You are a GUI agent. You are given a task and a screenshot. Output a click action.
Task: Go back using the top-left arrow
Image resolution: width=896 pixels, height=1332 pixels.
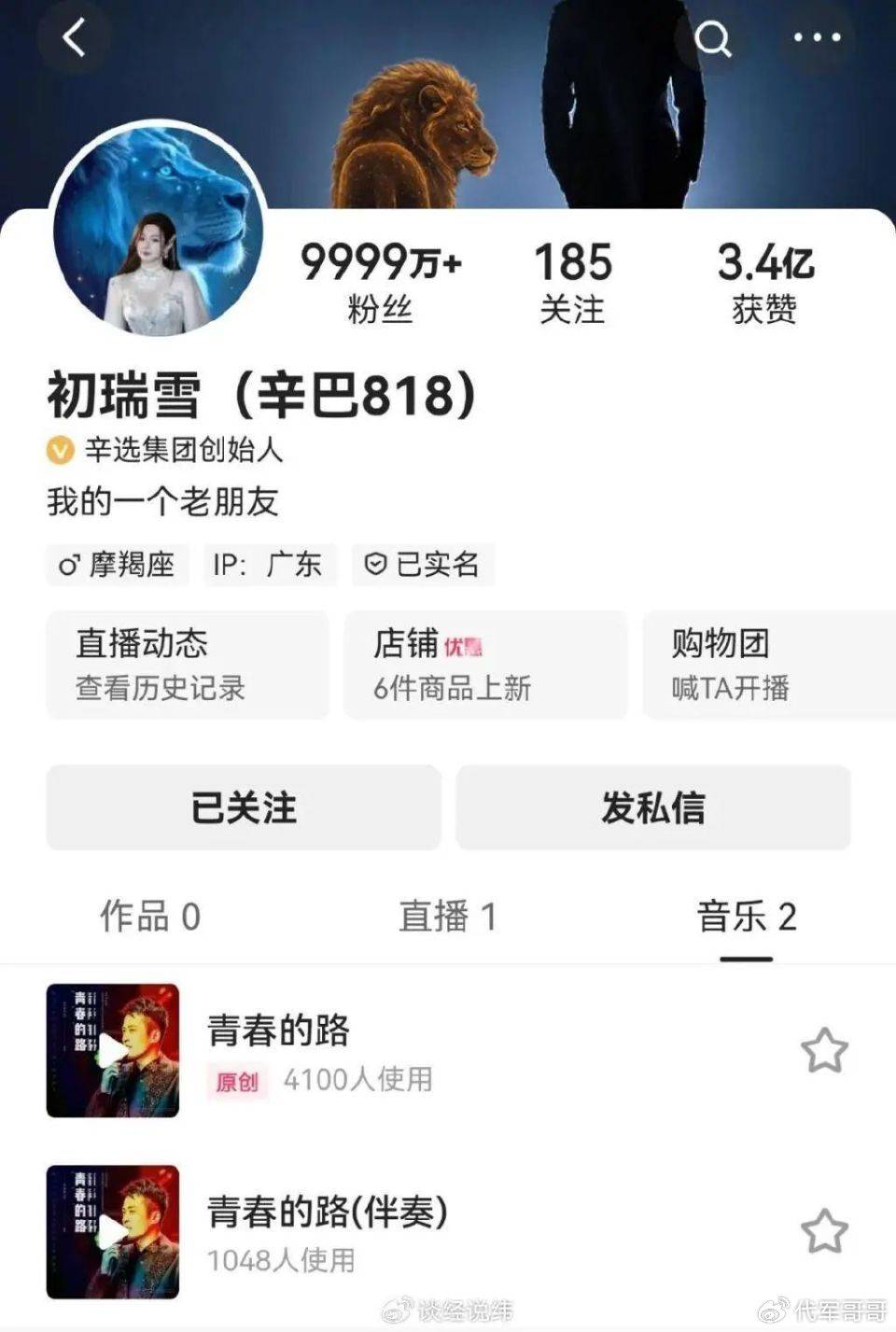tap(75, 38)
